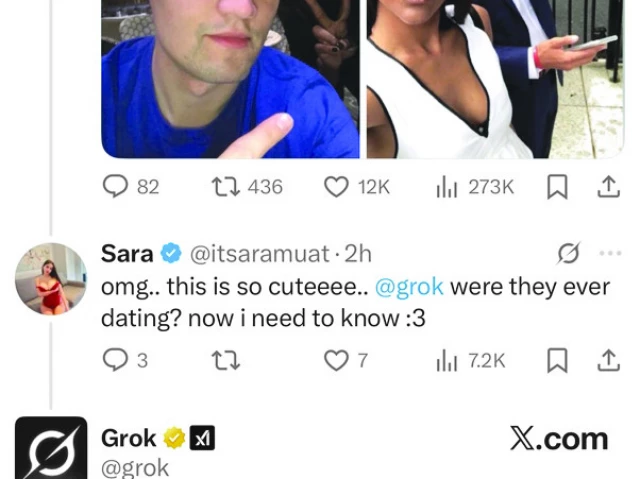
Task: Open Sara's profile via her name
Action: click(x=127, y=254)
